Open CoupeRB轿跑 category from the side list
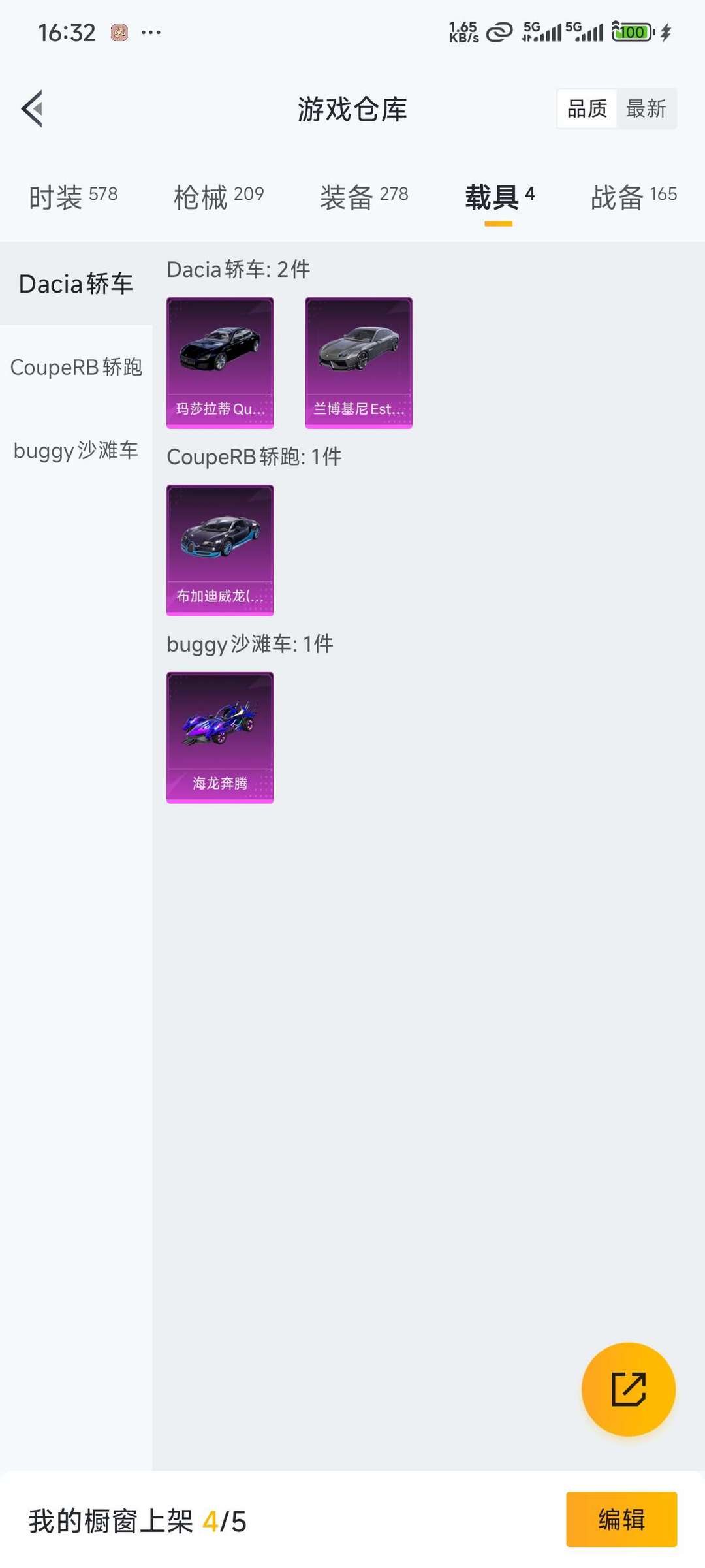This screenshot has height=1568, width=705. click(x=76, y=368)
